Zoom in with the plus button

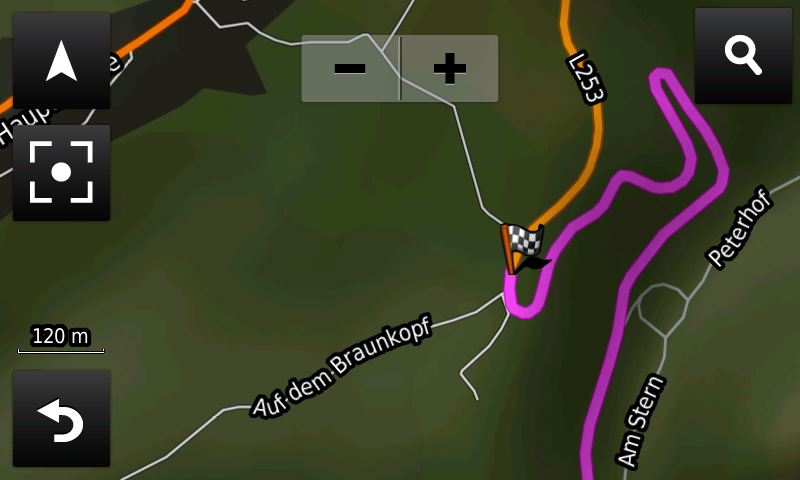click(x=449, y=69)
